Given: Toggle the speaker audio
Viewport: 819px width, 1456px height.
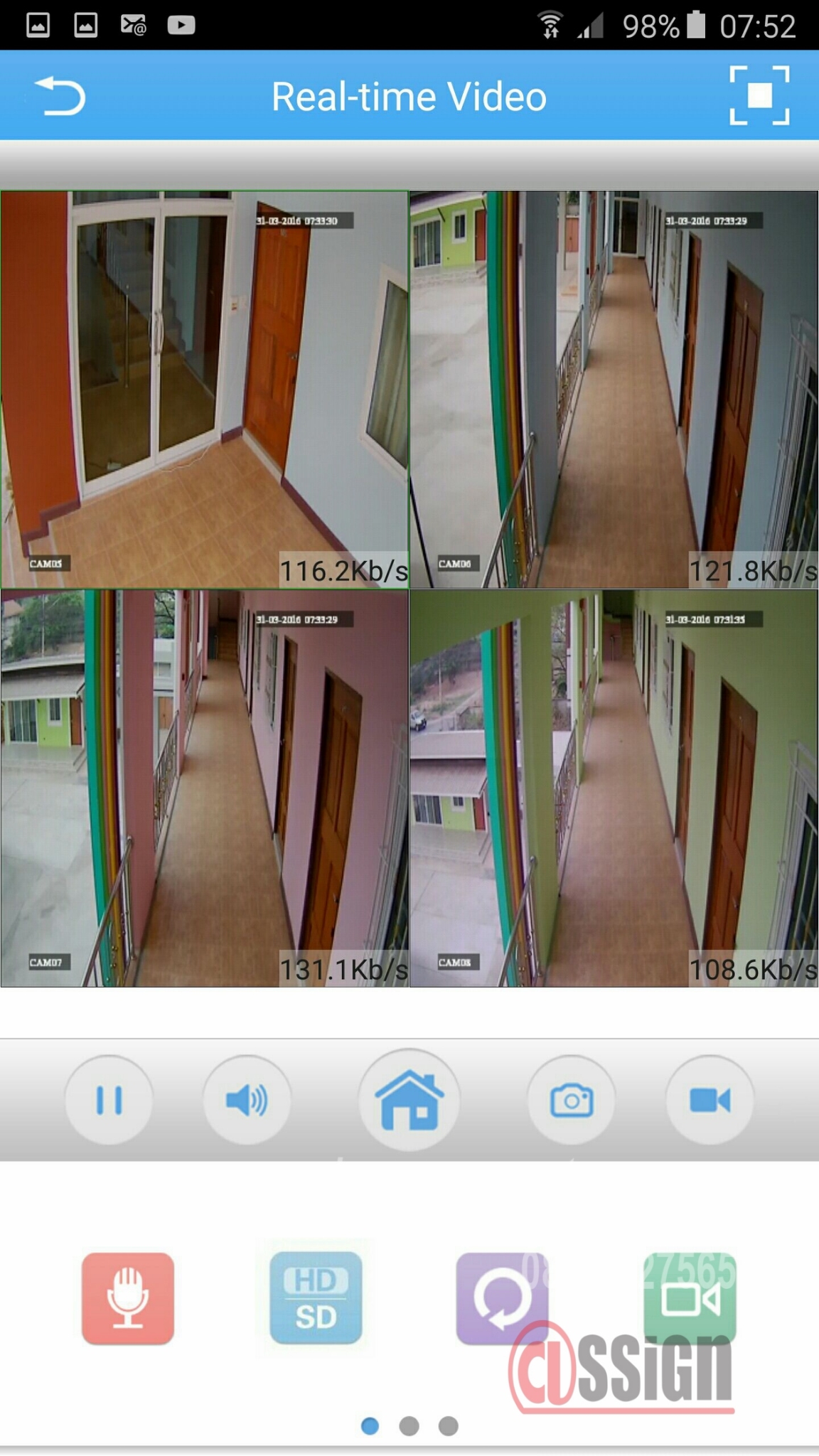Looking at the screenshot, I should click(x=247, y=1100).
